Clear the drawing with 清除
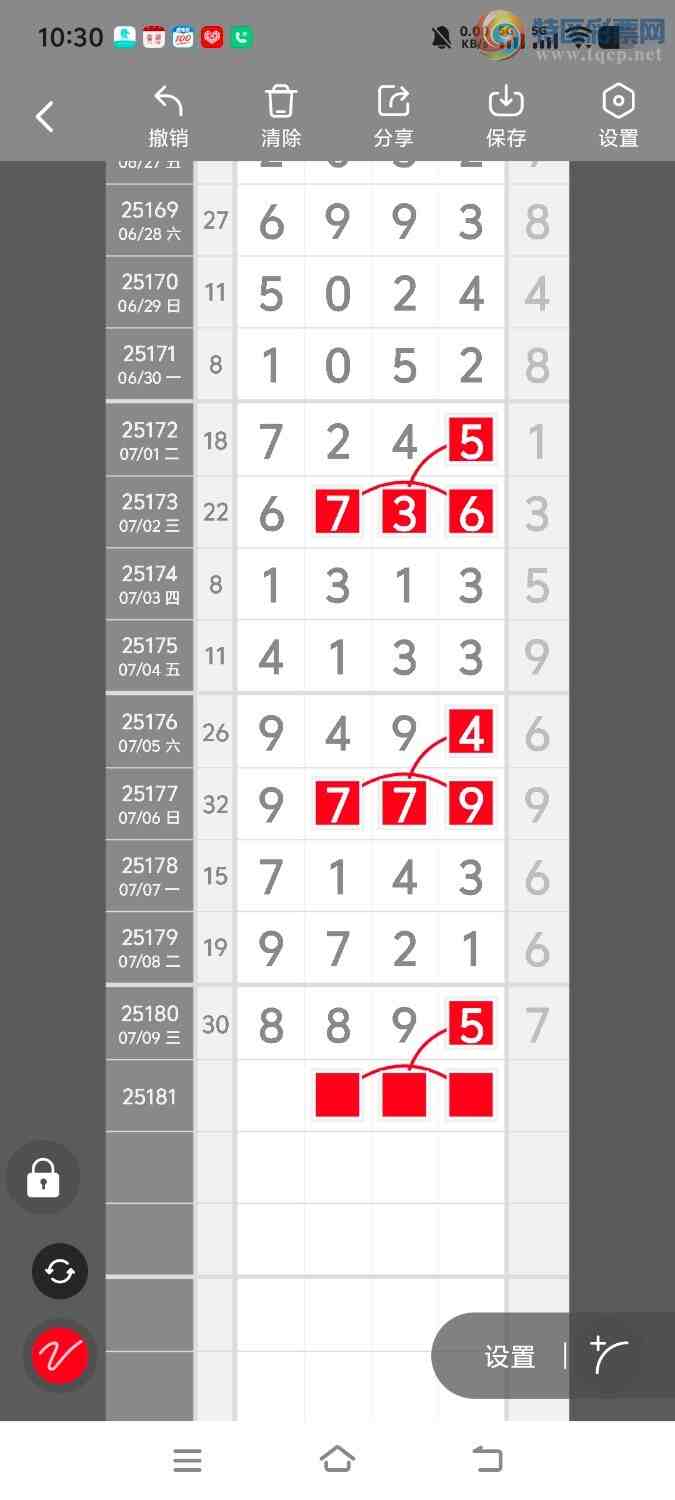 click(x=281, y=117)
